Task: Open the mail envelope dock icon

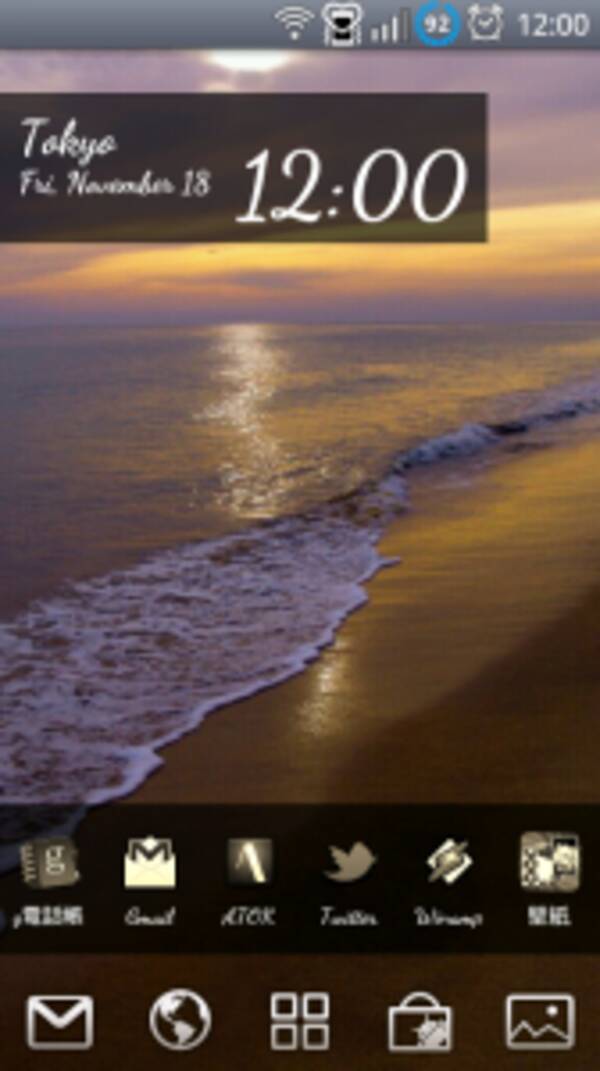Action: 60,1021
